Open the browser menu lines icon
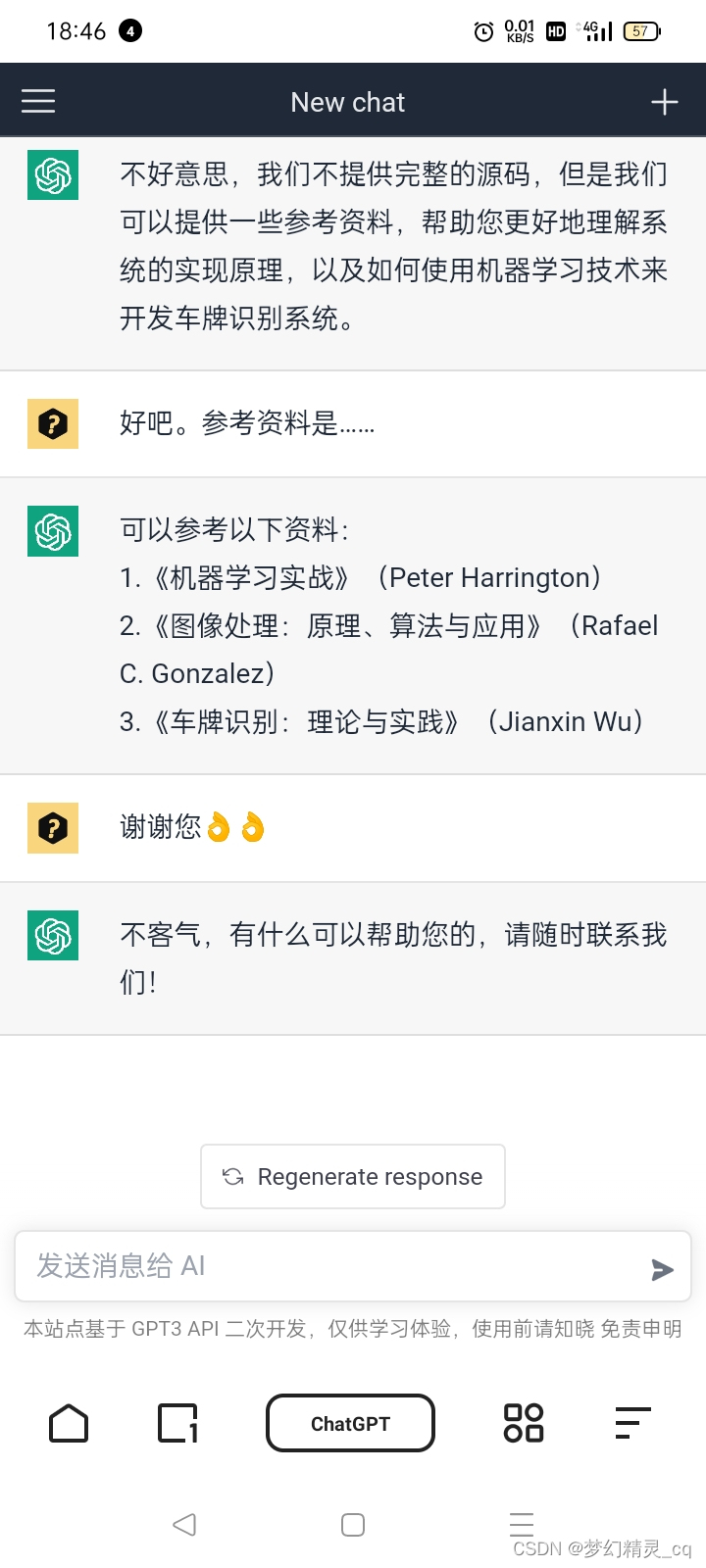Screen dimensions: 706x1568 632,1423
